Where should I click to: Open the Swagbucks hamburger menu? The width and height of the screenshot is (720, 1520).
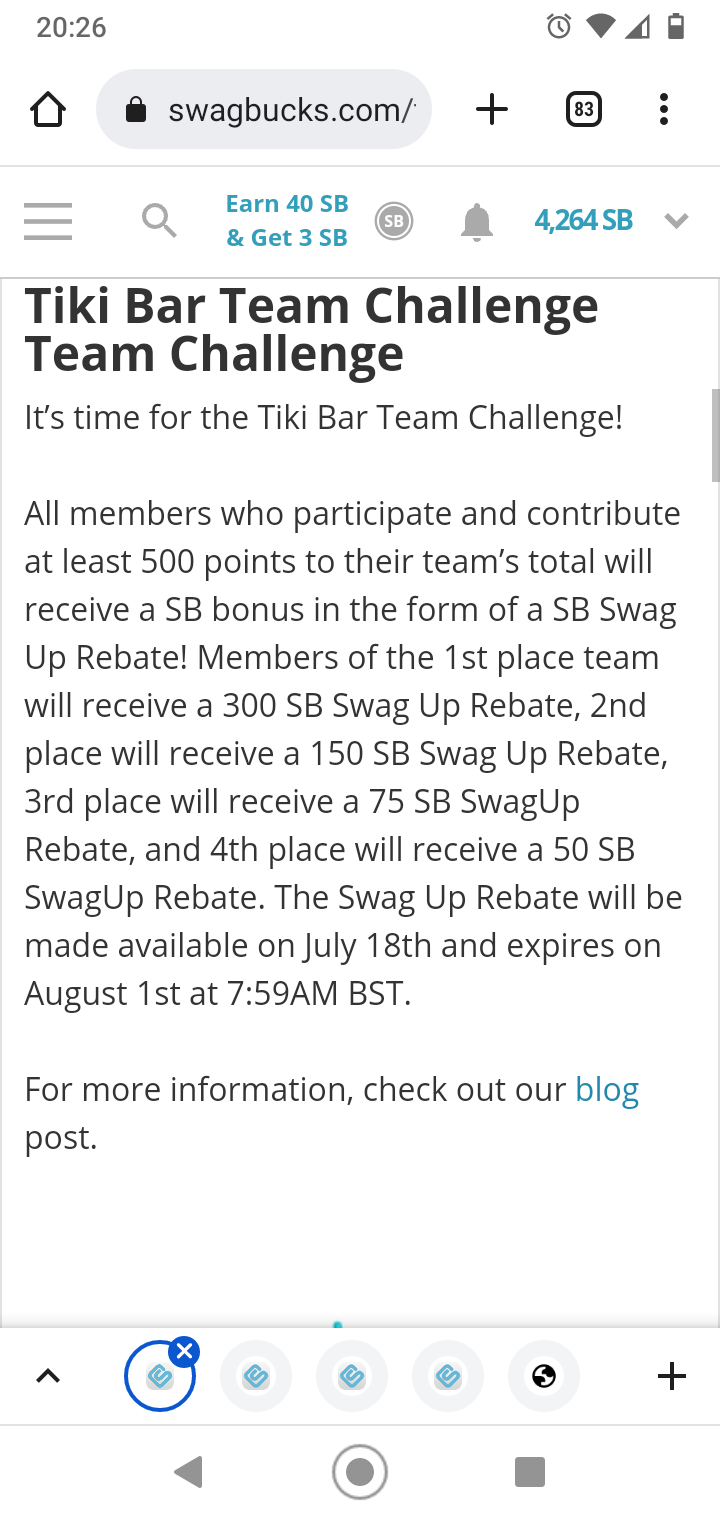pyautogui.click(x=48, y=221)
